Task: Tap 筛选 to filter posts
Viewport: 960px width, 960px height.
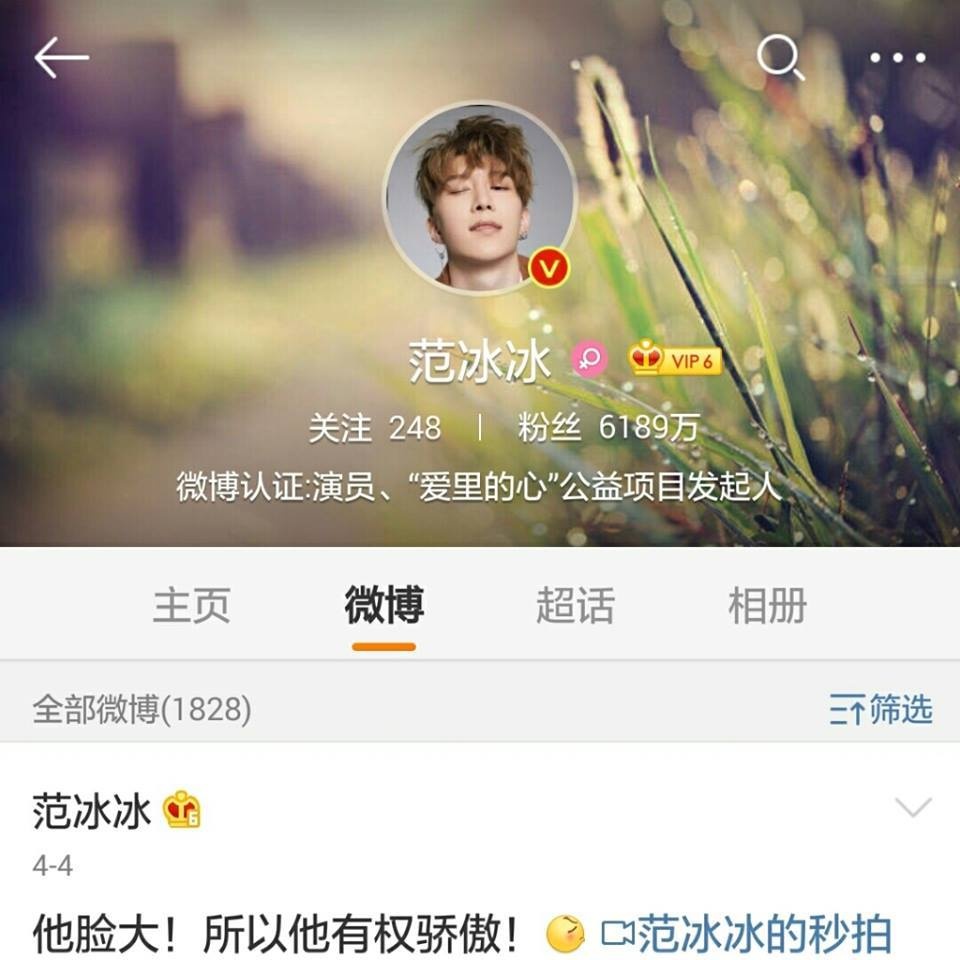Action: click(881, 710)
